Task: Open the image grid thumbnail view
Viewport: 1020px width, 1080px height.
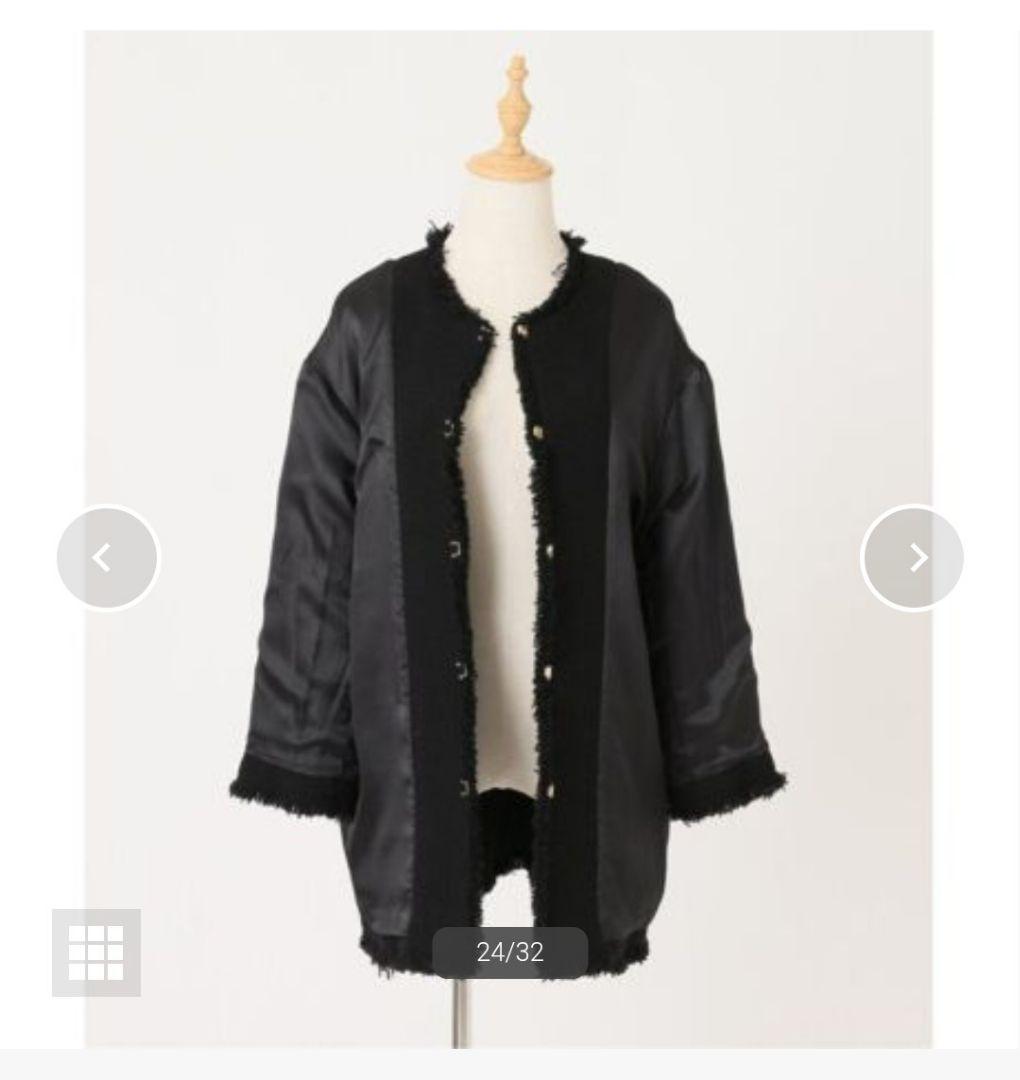Action: (96, 952)
